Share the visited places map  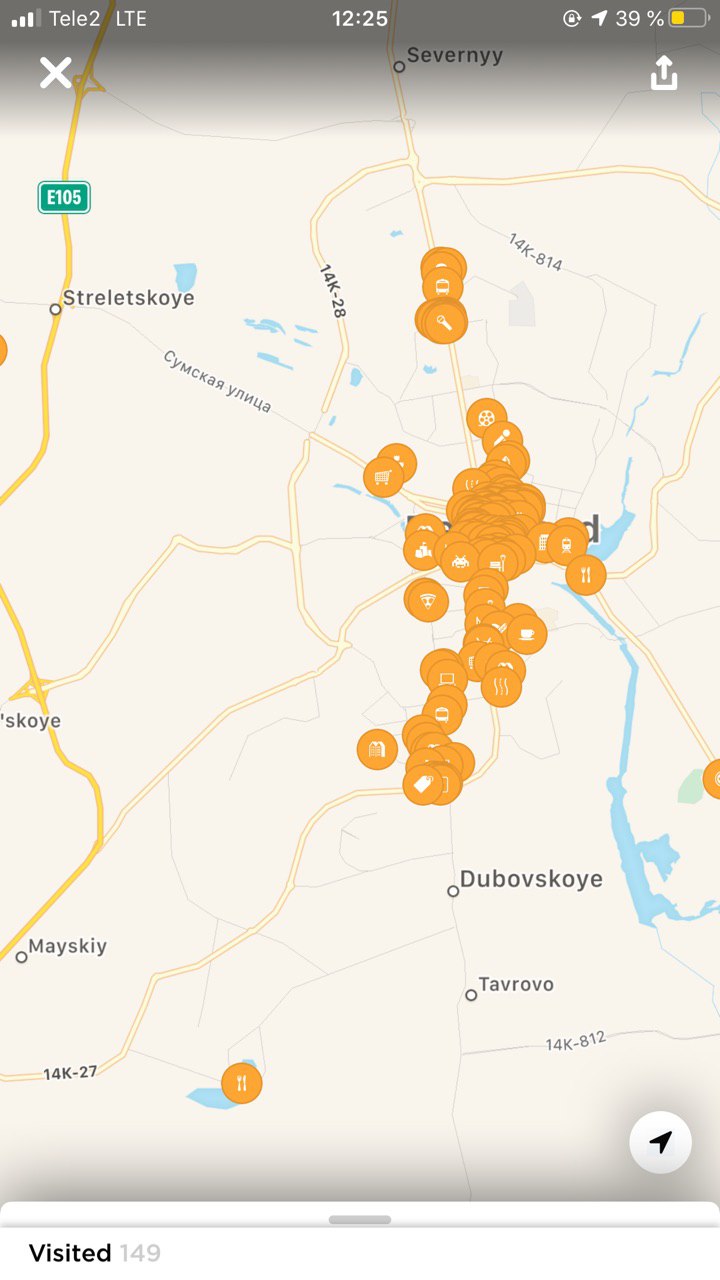tap(664, 73)
